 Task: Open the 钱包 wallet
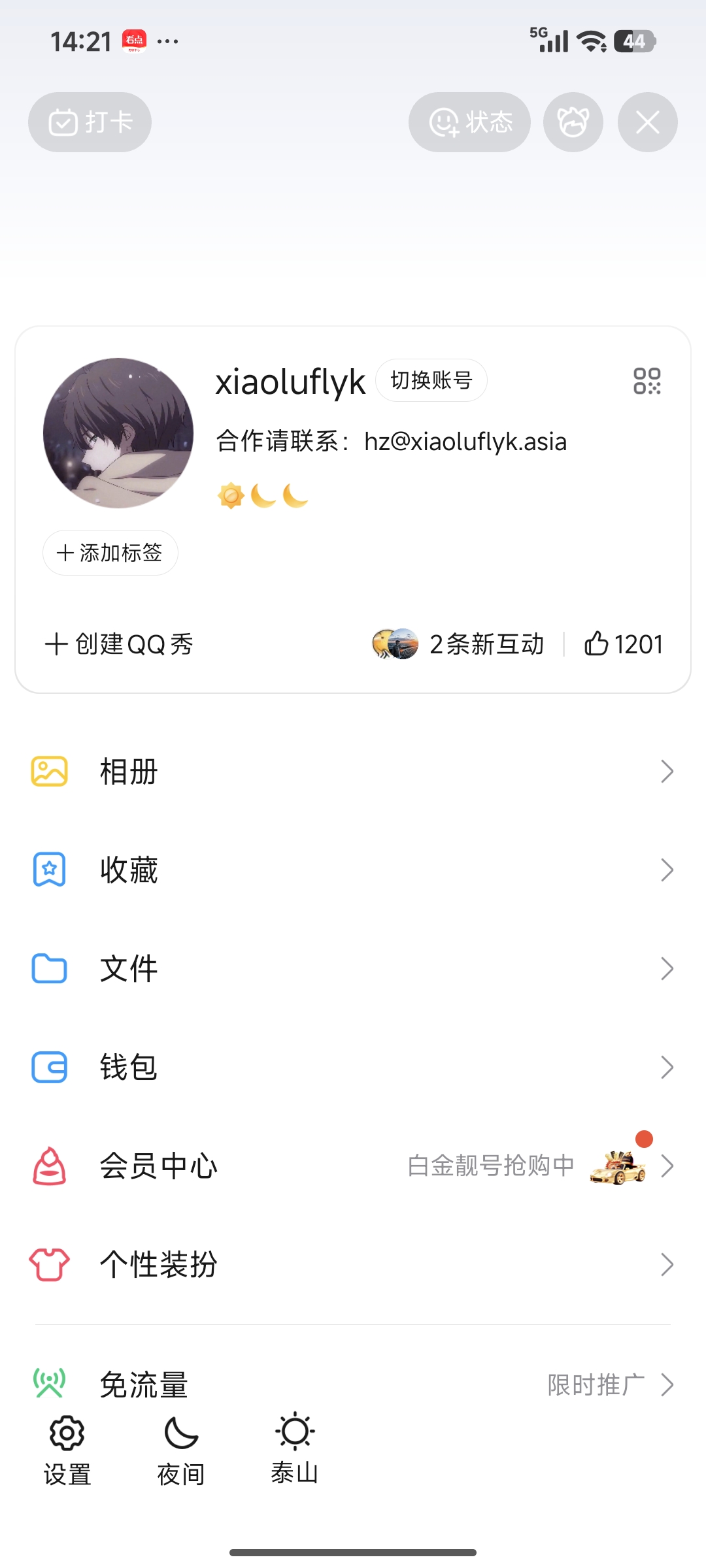[x=353, y=1068]
